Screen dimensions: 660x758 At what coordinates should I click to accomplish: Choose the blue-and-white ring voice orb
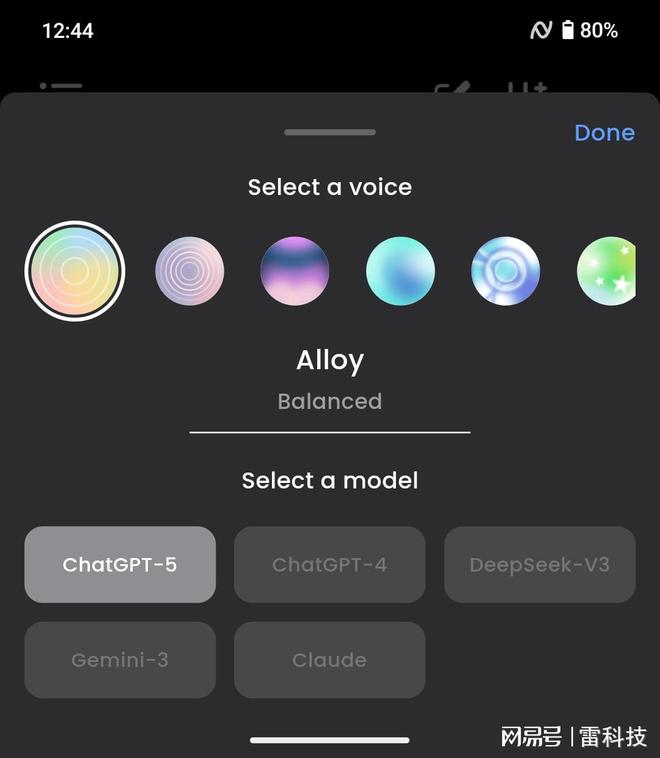pos(505,271)
